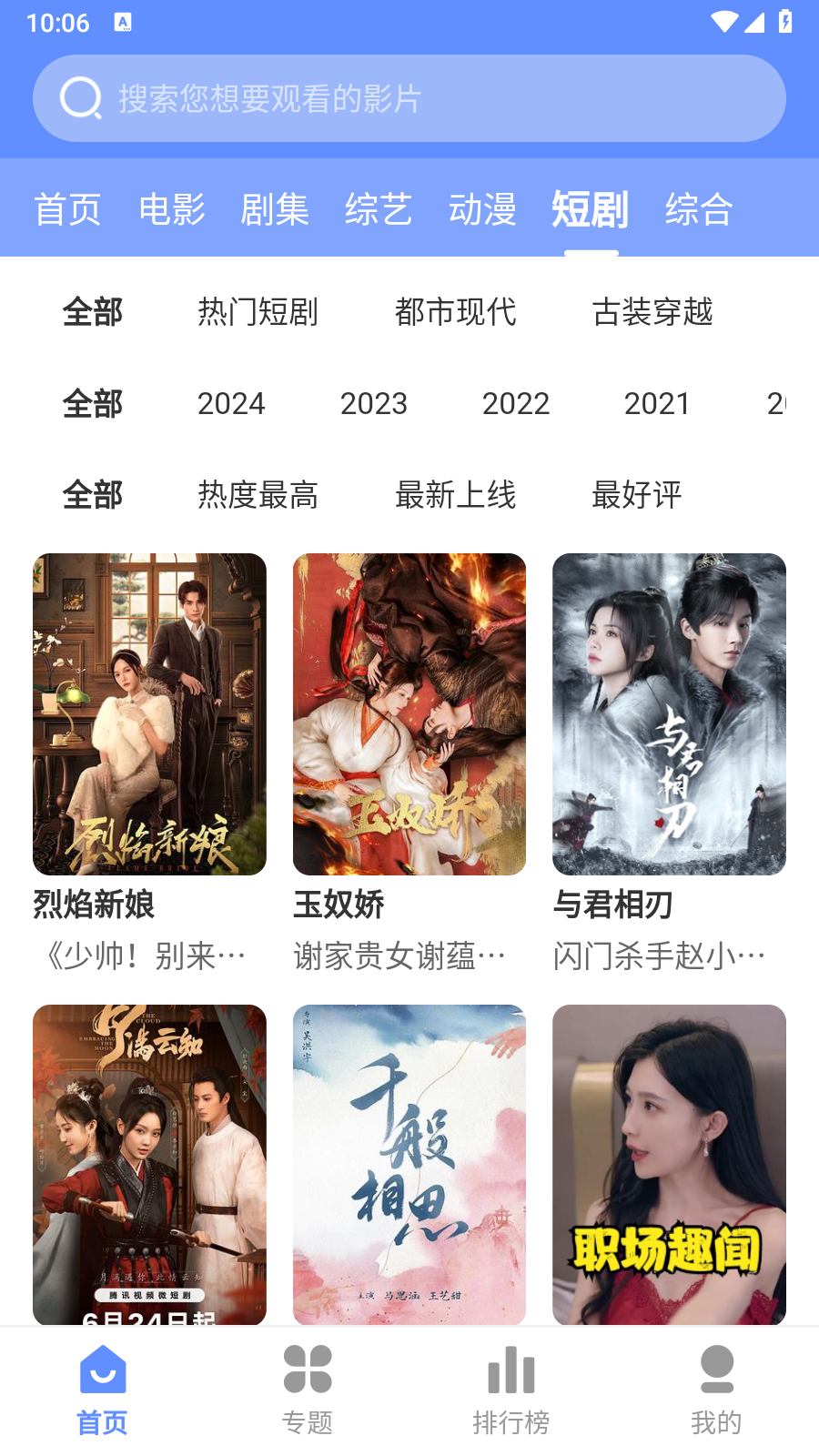The image size is (819, 1456).
Task: Tap the Wi-Fi icon in the status bar
Action: click(723, 23)
